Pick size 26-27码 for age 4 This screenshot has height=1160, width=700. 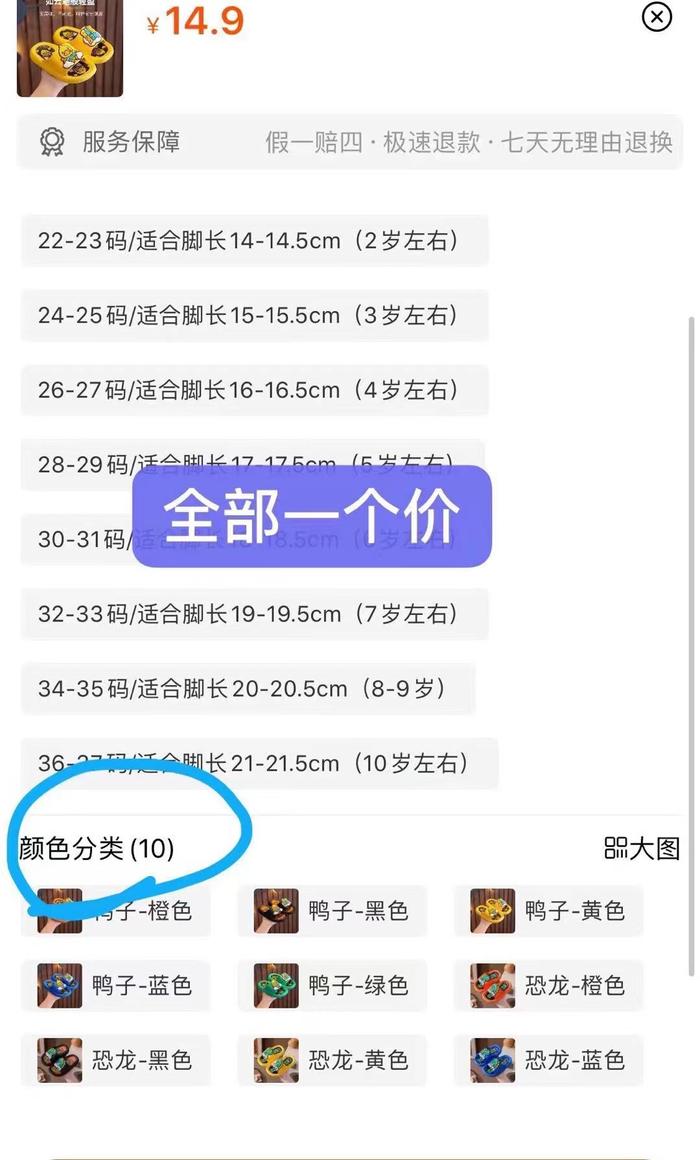(254, 390)
